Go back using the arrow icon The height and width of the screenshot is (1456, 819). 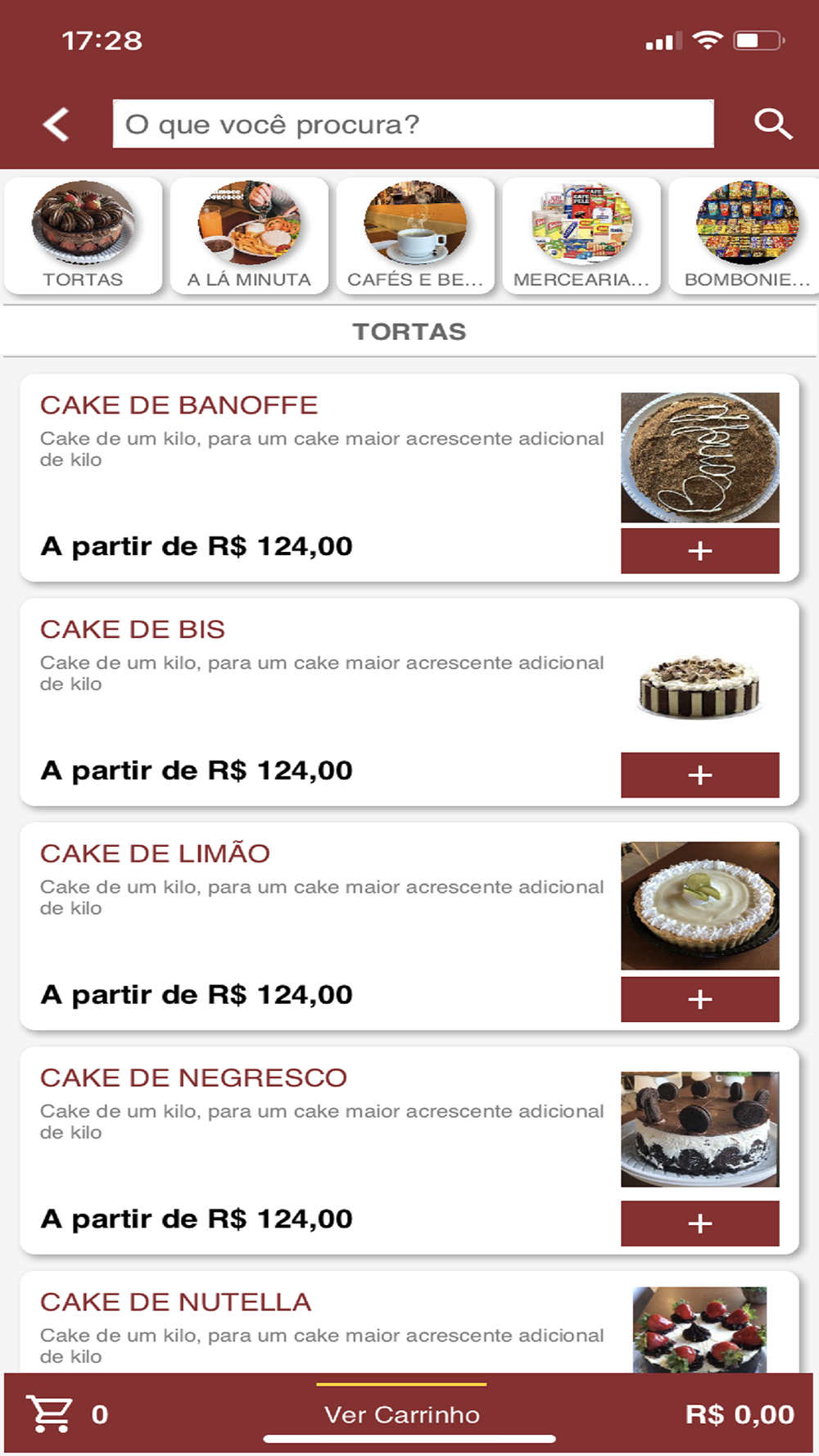(x=56, y=124)
